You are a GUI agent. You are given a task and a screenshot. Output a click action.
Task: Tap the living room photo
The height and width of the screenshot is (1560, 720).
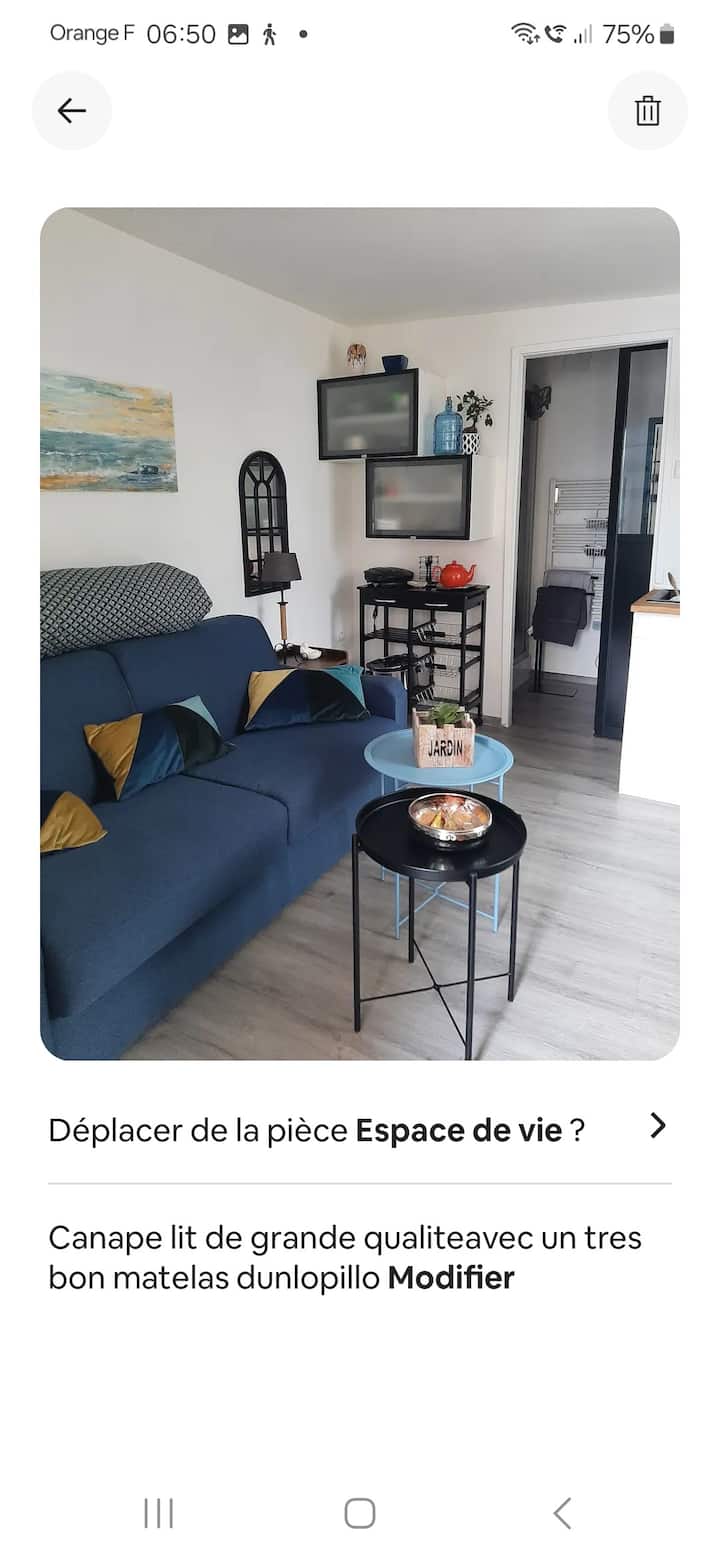[x=360, y=630]
